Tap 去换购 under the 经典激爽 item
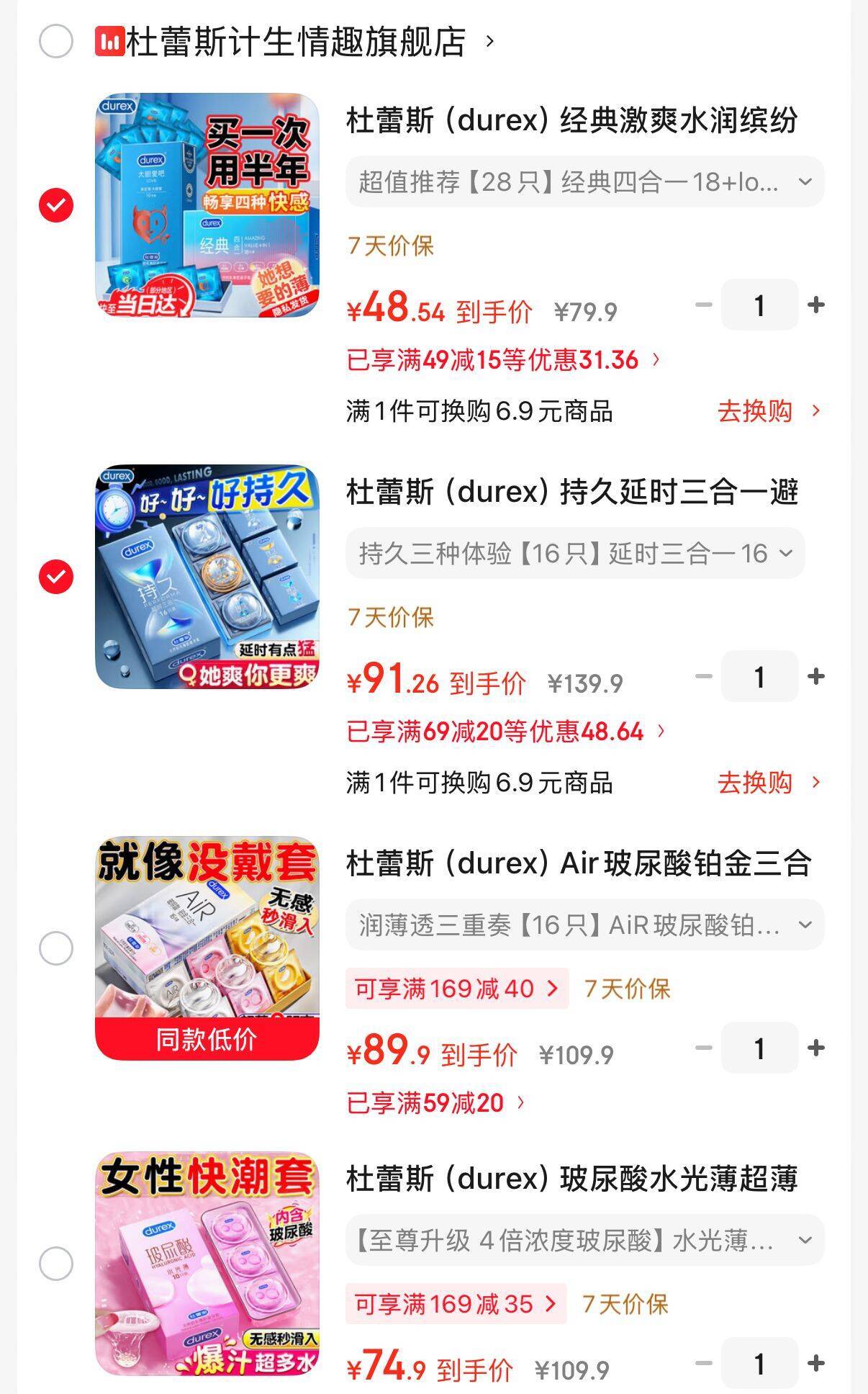 (x=767, y=411)
